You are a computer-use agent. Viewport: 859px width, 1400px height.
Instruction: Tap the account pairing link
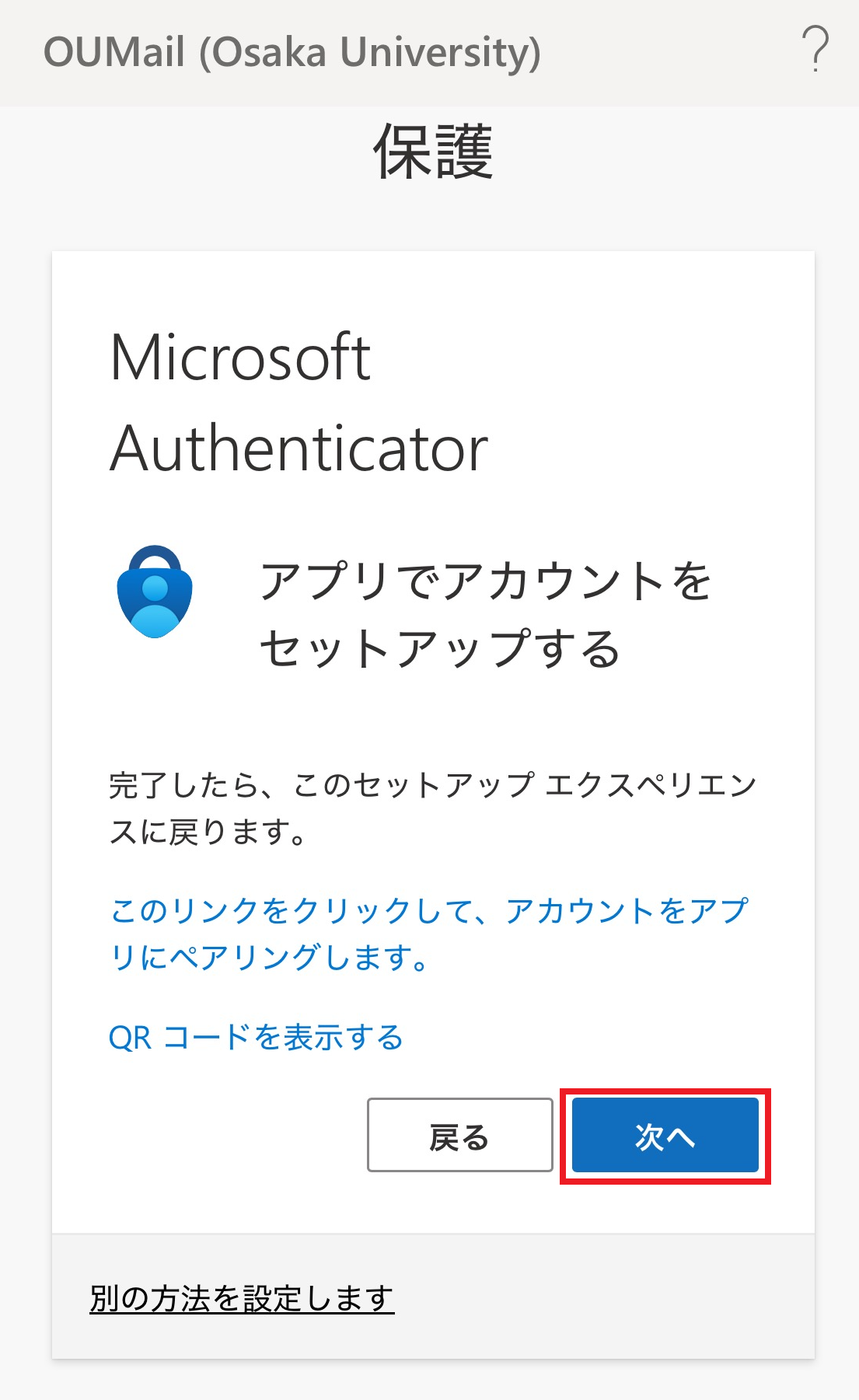tap(428, 934)
